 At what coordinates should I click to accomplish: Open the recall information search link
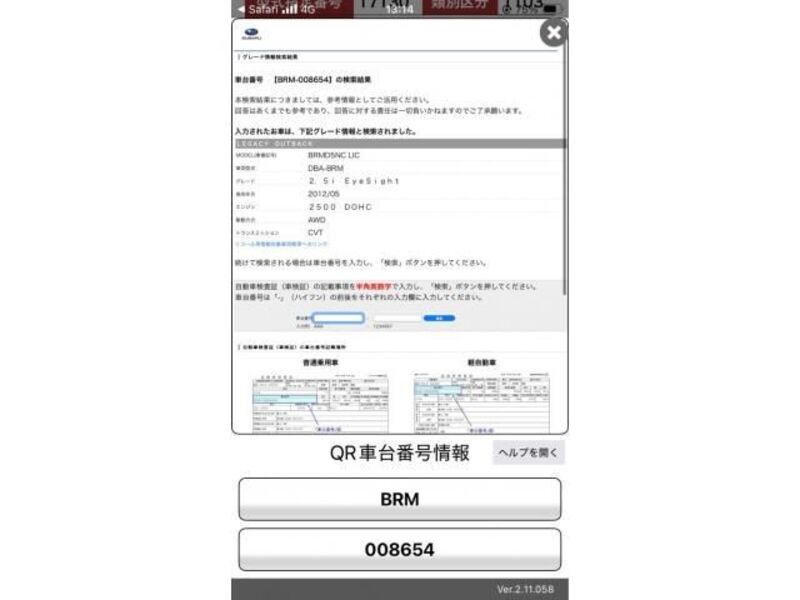[x=281, y=244]
